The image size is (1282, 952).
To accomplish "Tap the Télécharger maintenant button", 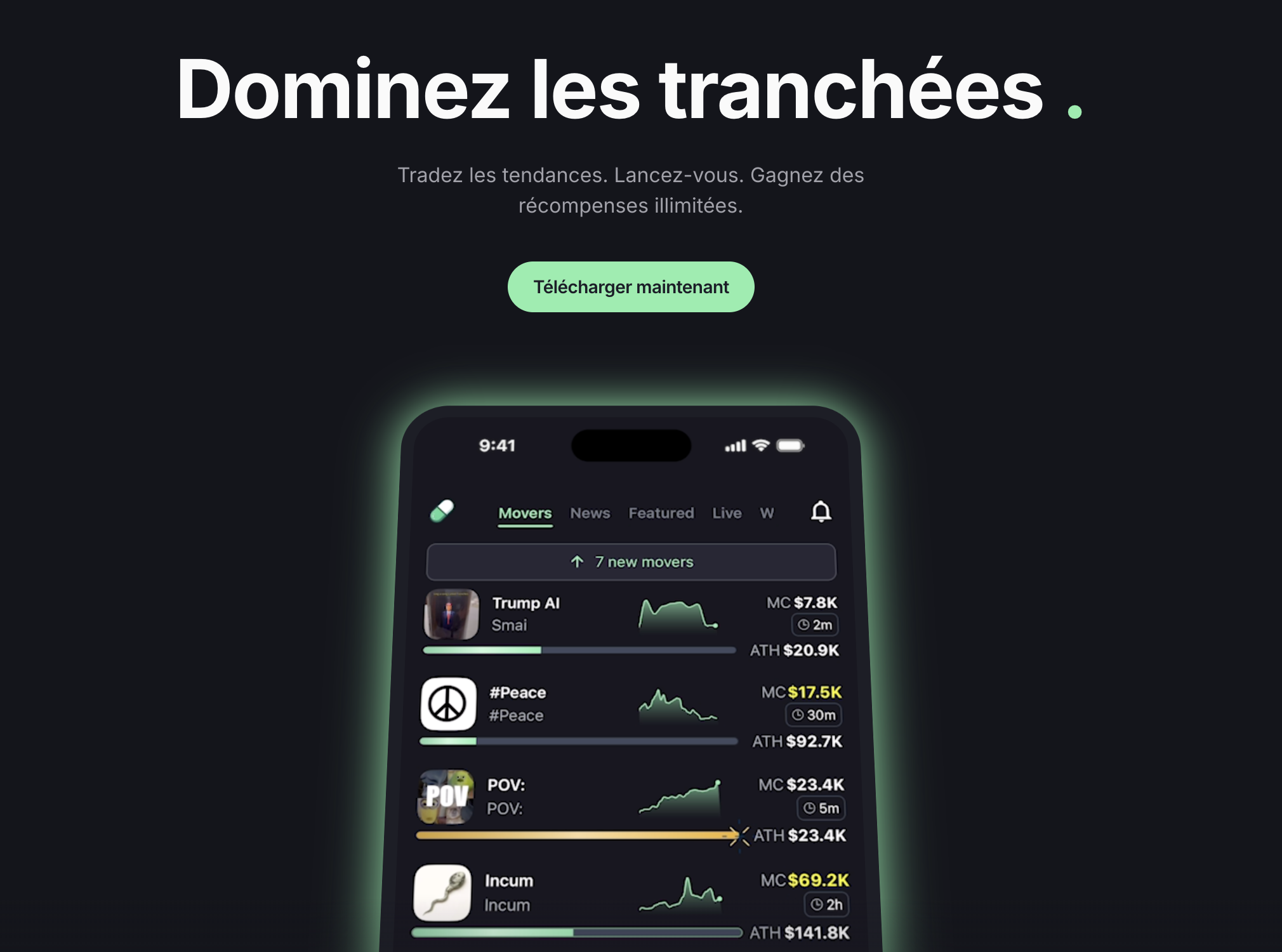I will coord(631,287).
